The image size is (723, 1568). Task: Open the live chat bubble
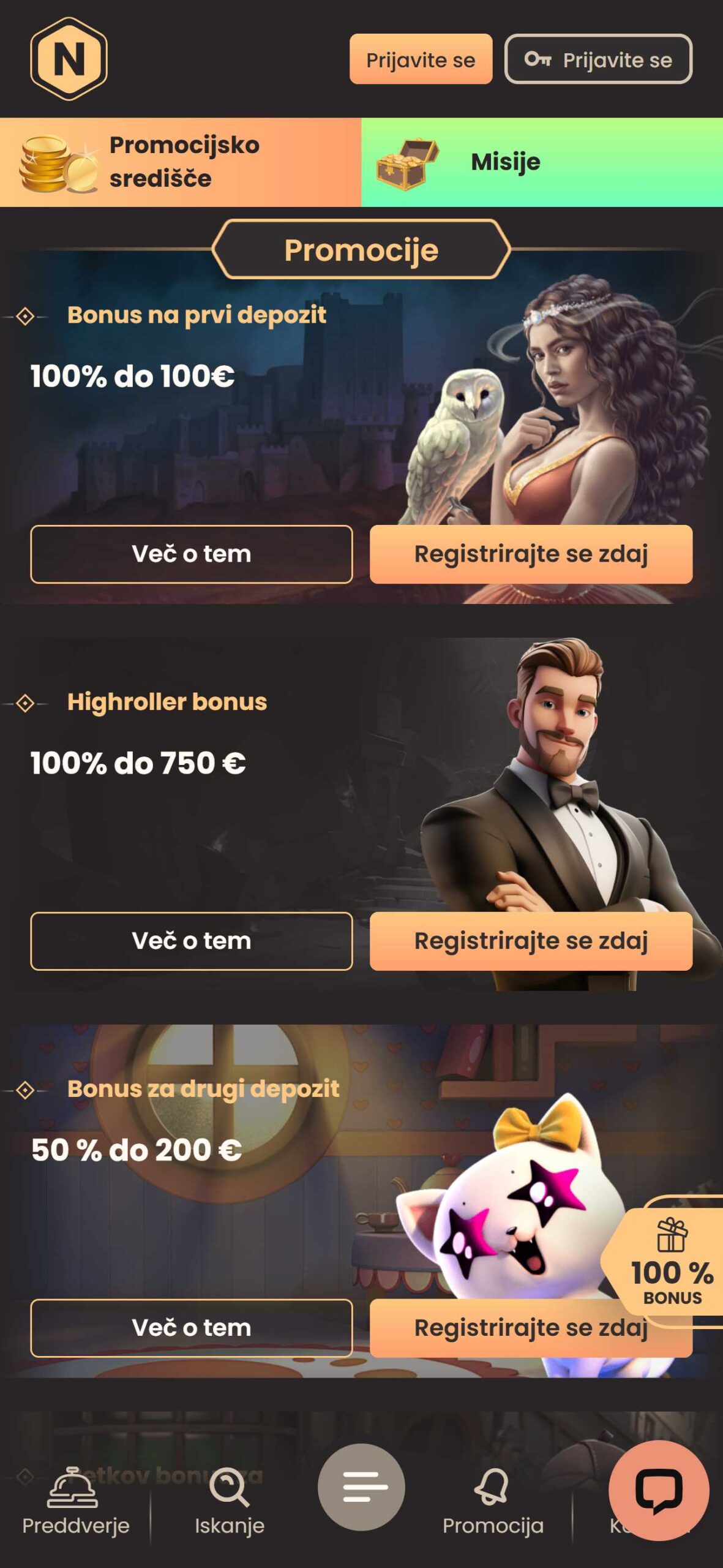[659, 1490]
